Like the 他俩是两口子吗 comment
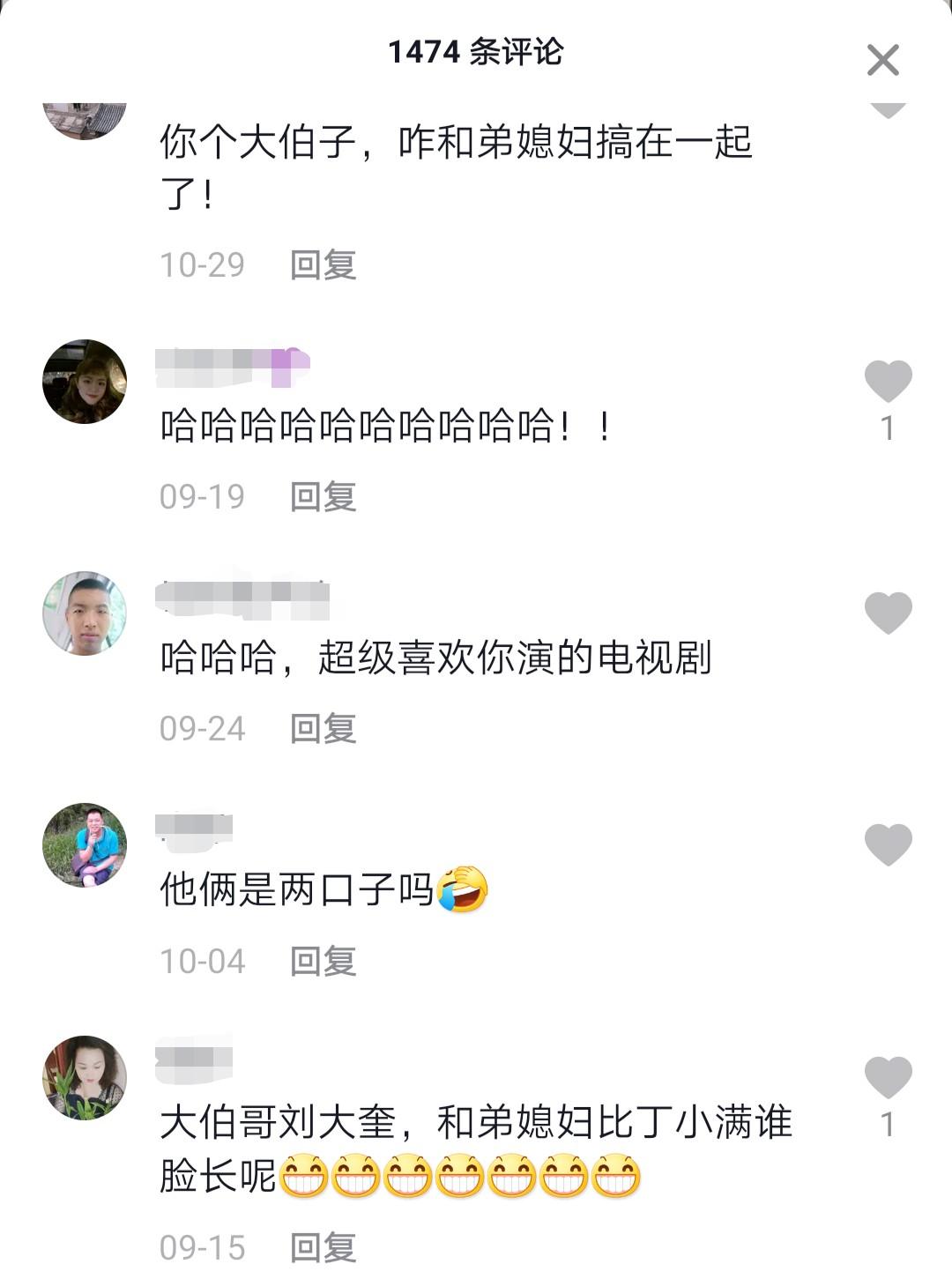 [888, 844]
